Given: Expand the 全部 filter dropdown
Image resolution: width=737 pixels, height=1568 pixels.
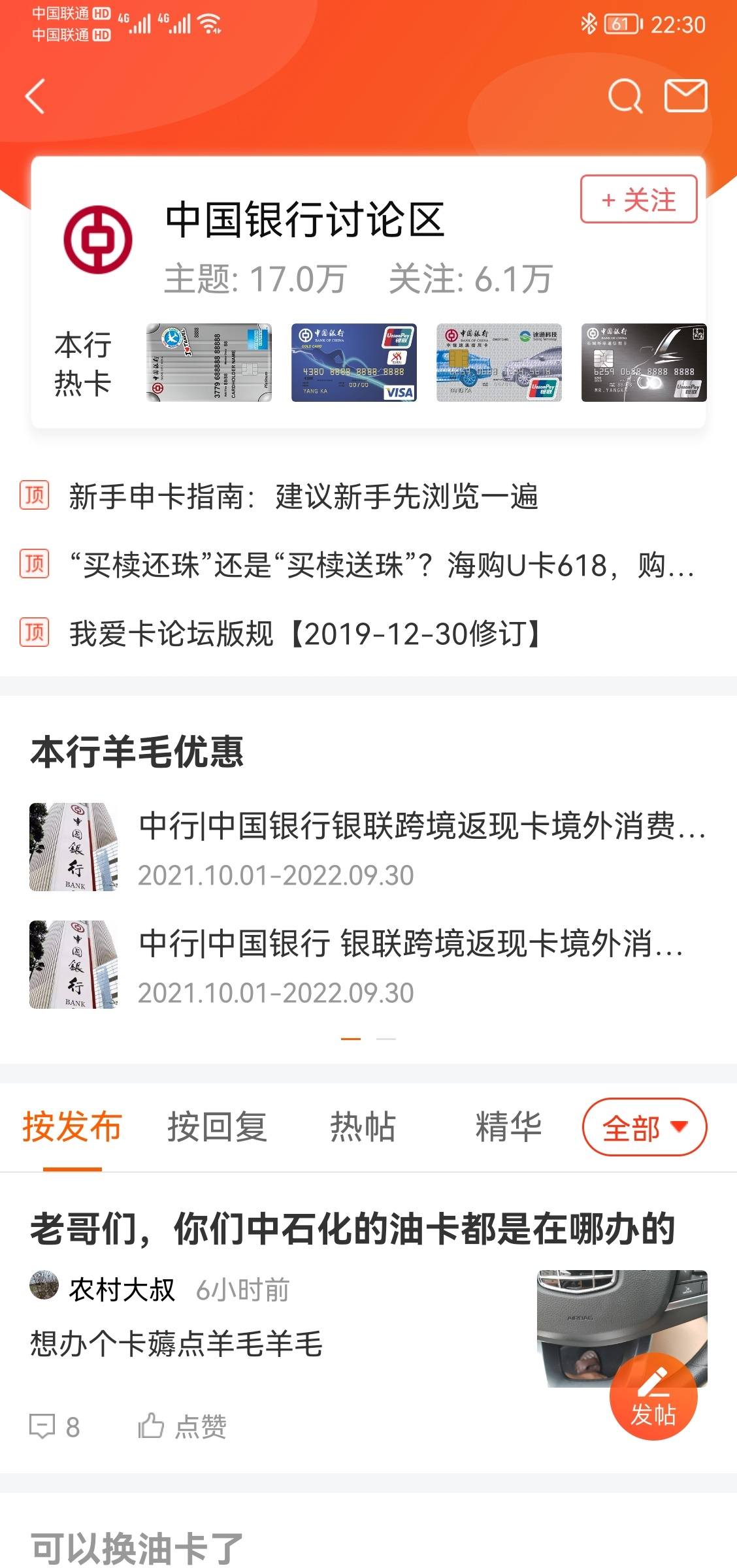Looking at the screenshot, I should [x=644, y=1128].
